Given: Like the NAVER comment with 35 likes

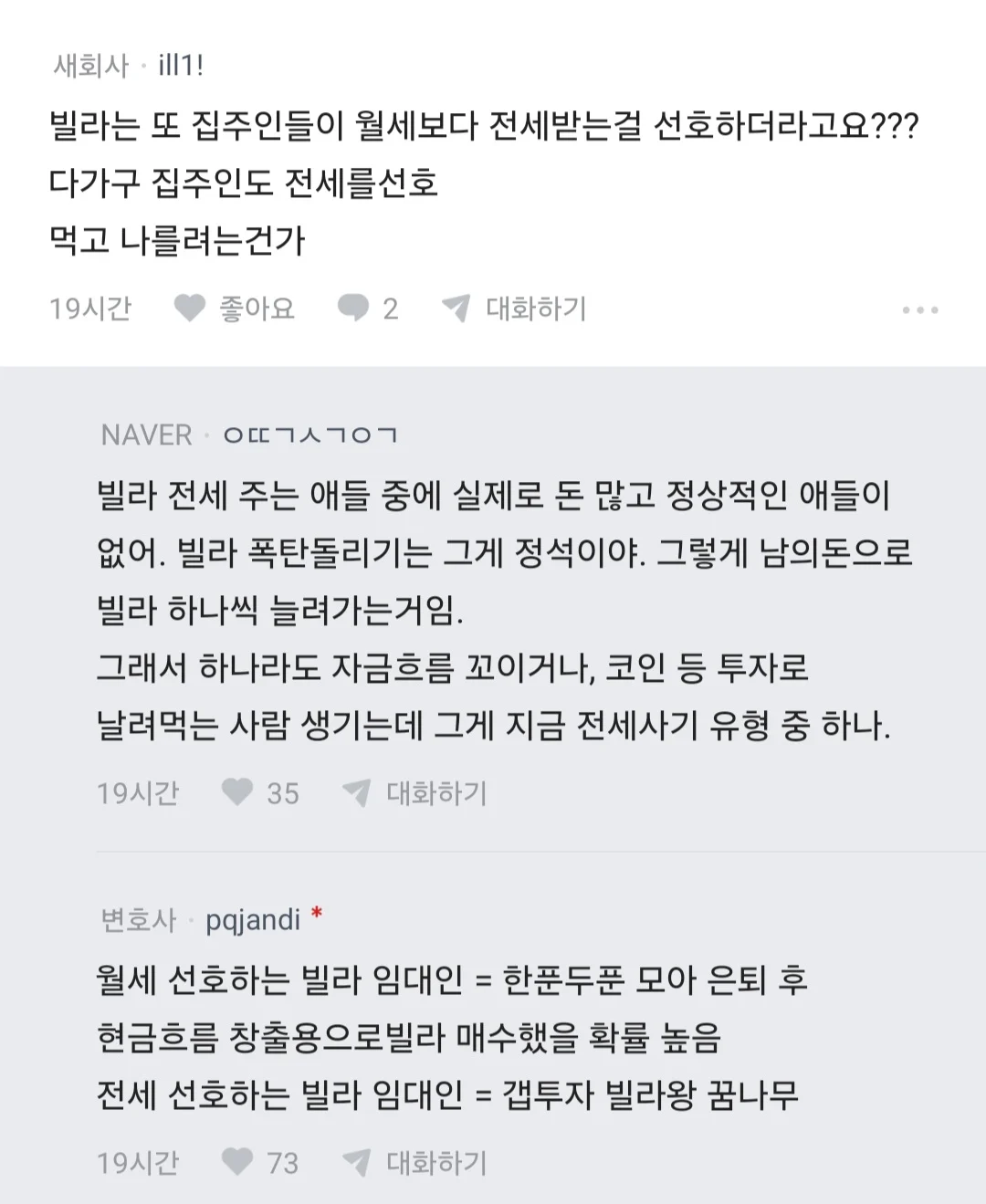Looking at the screenshot, I should point(260,792).
